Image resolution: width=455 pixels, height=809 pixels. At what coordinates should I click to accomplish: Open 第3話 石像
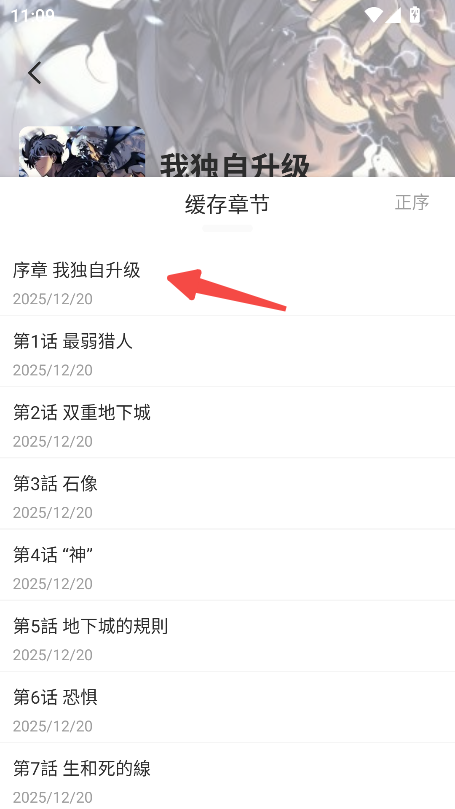click(228, 494)
